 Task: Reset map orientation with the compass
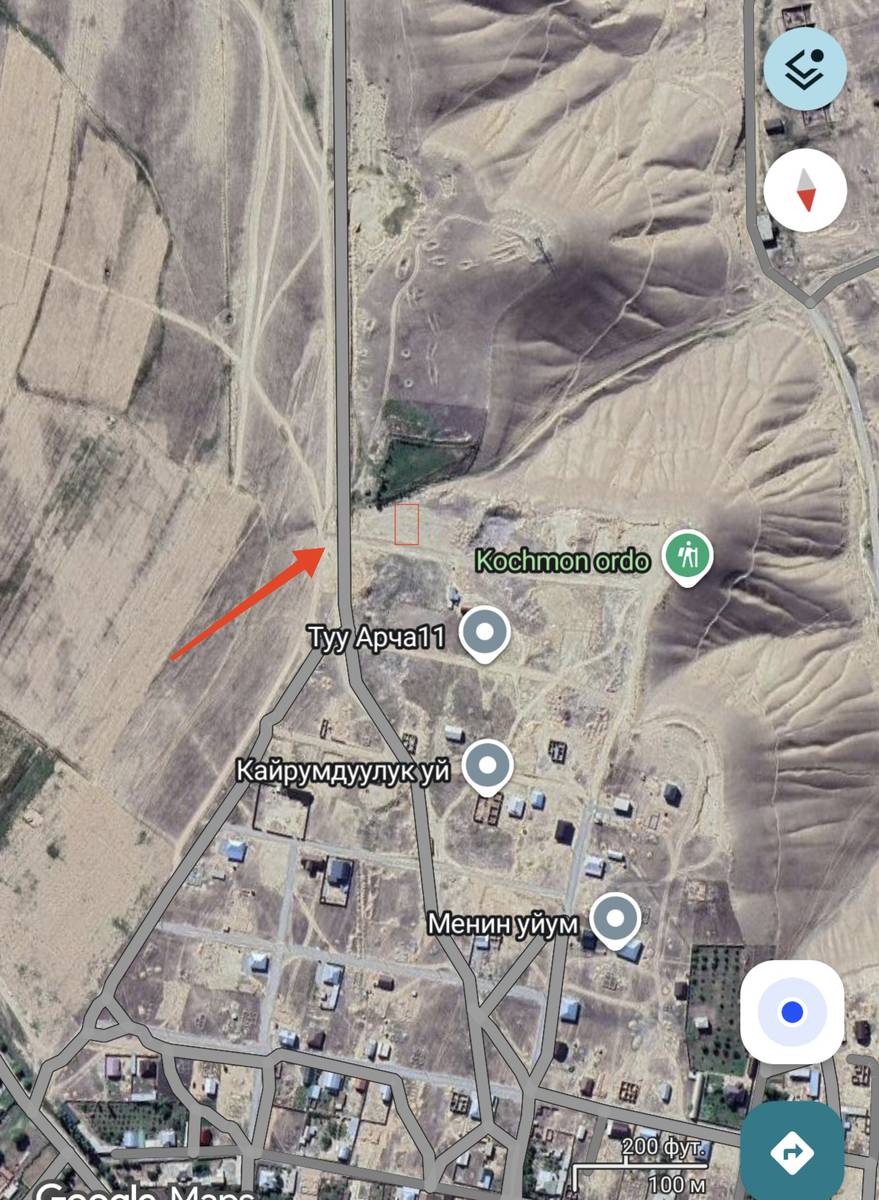(x=805, y=189)
